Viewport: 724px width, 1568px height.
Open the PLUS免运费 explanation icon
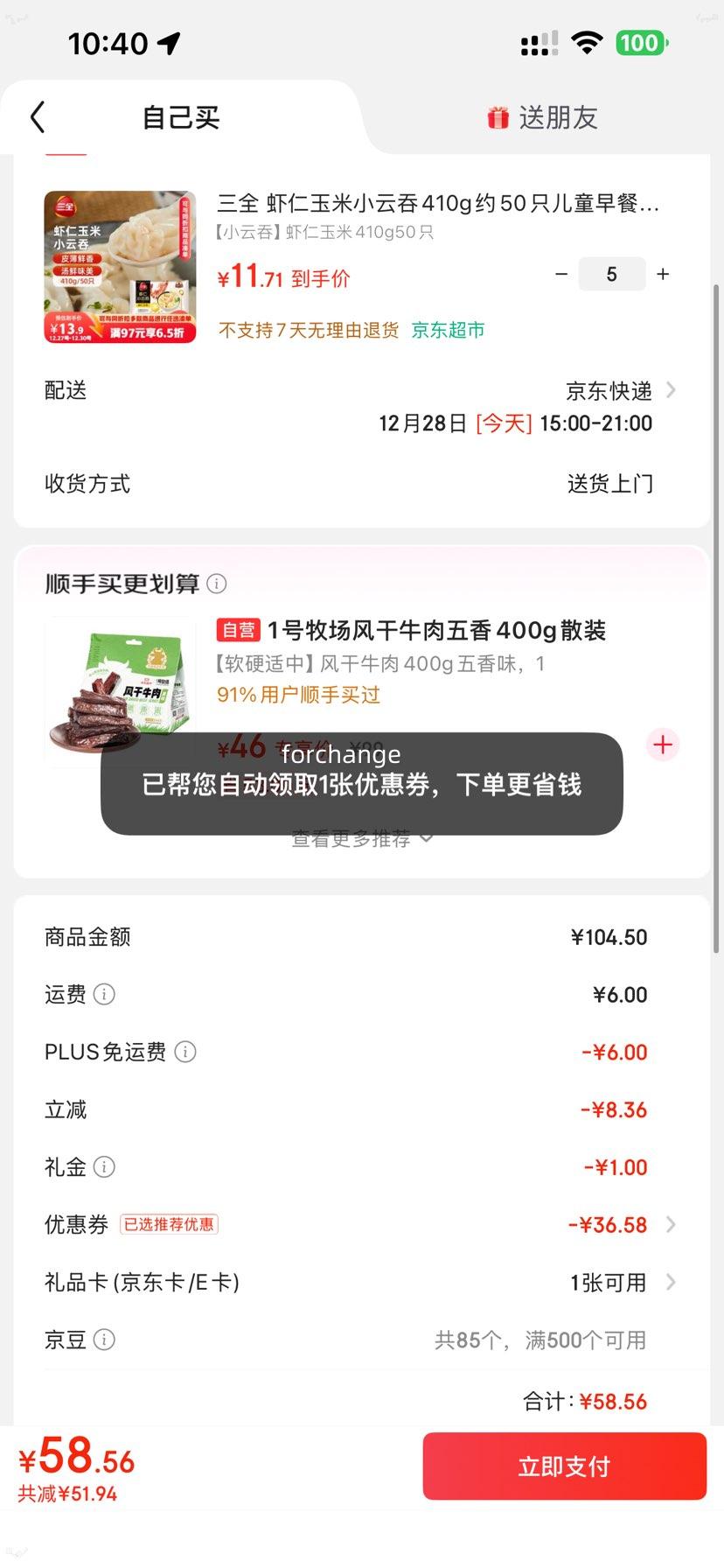tap(185, 1052)
